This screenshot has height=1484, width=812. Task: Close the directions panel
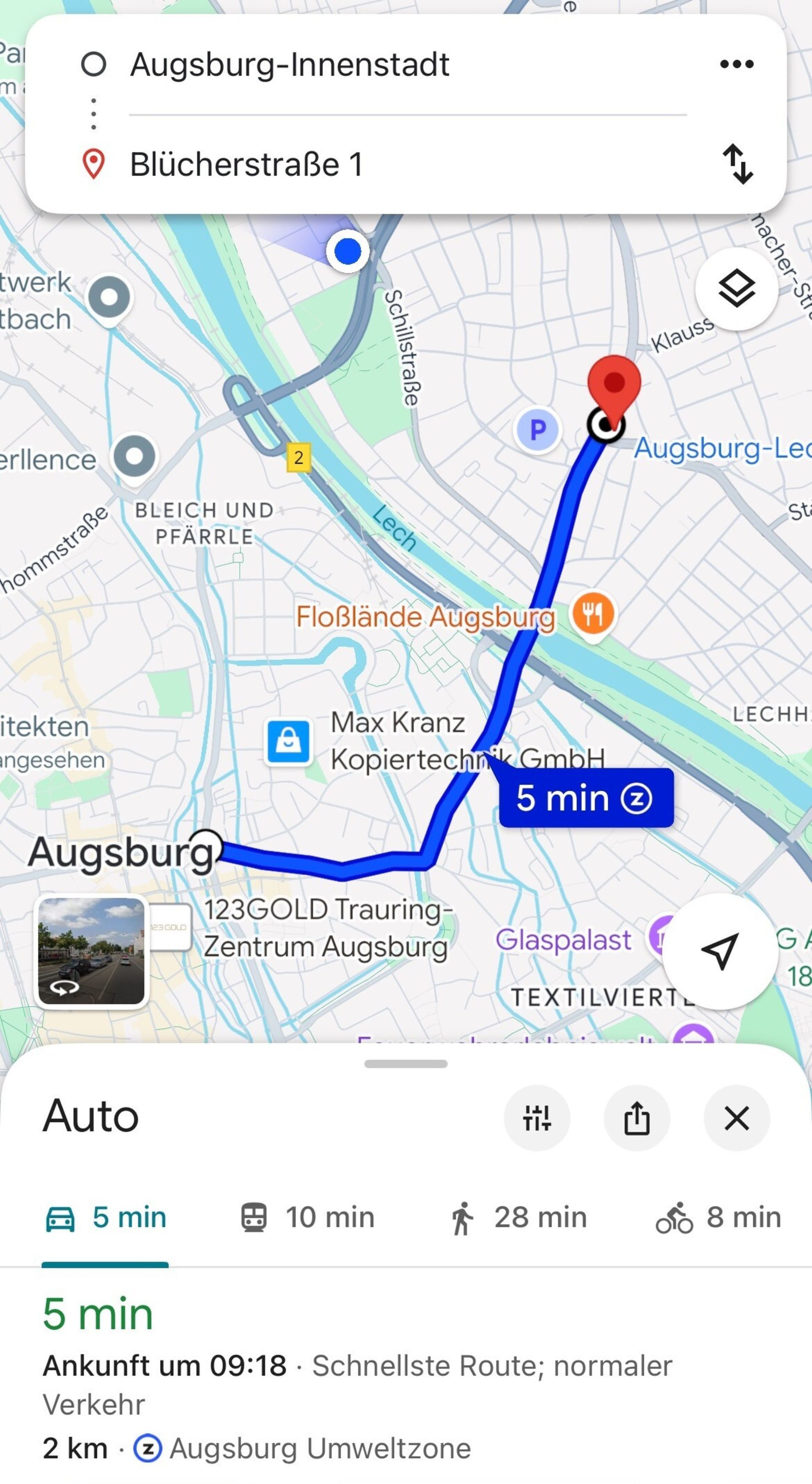736,1118
